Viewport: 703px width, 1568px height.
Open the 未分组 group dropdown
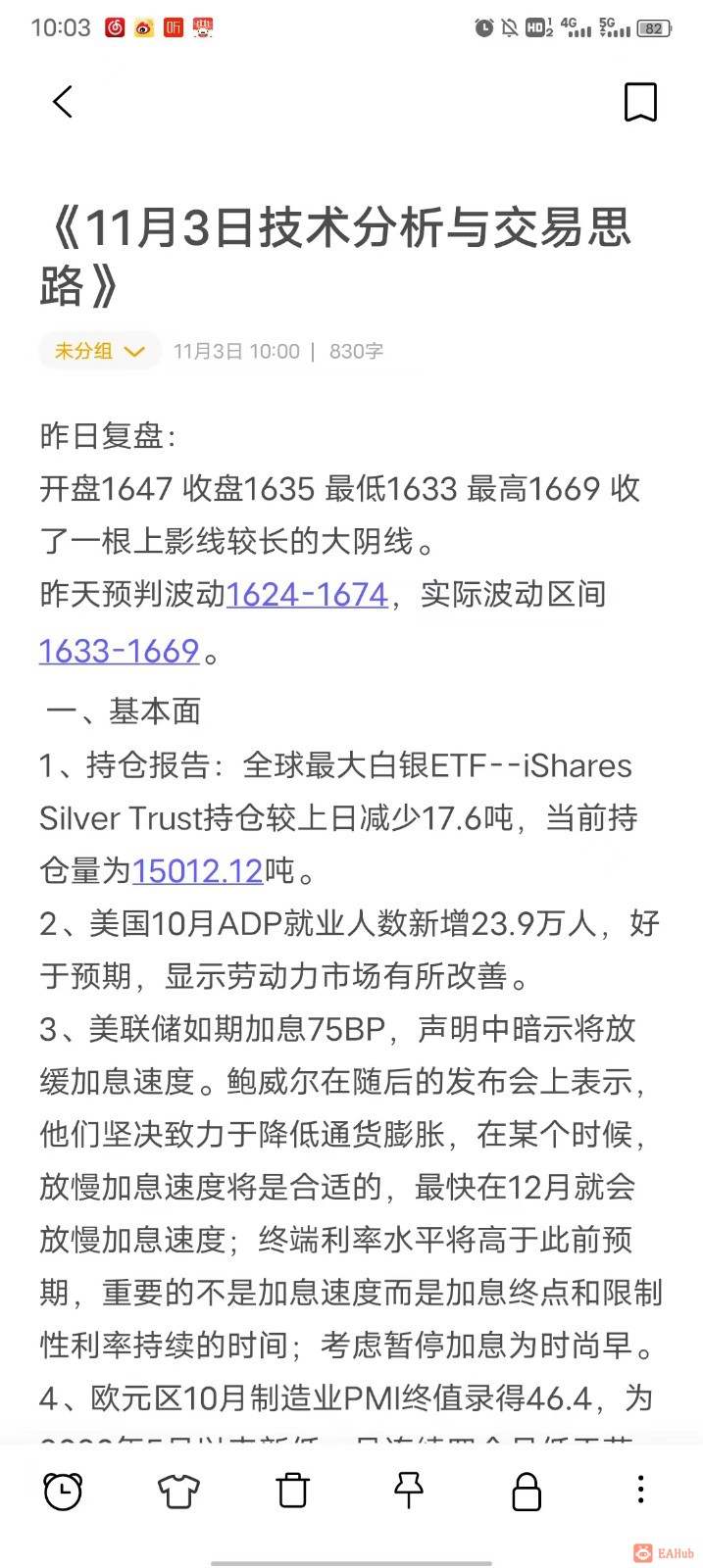click(x=99, y=351)
